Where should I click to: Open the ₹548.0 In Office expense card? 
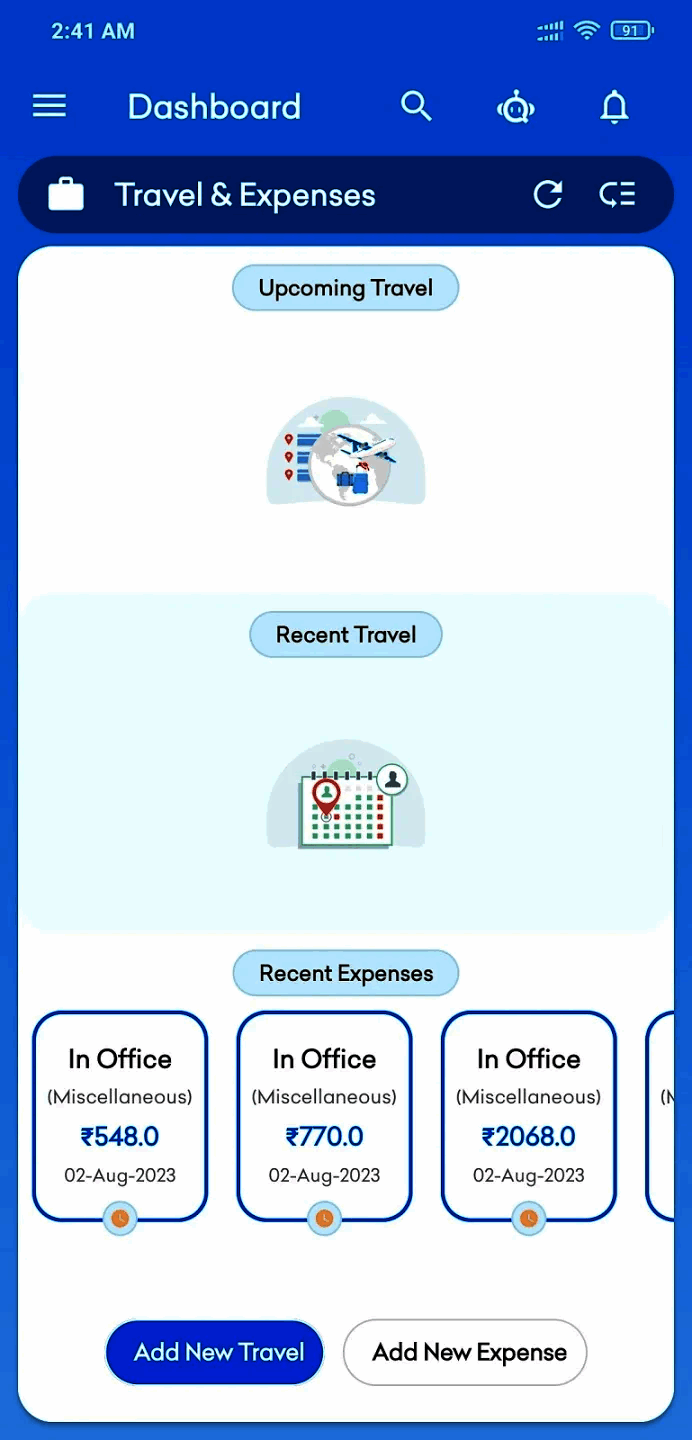pos(120,1115)
